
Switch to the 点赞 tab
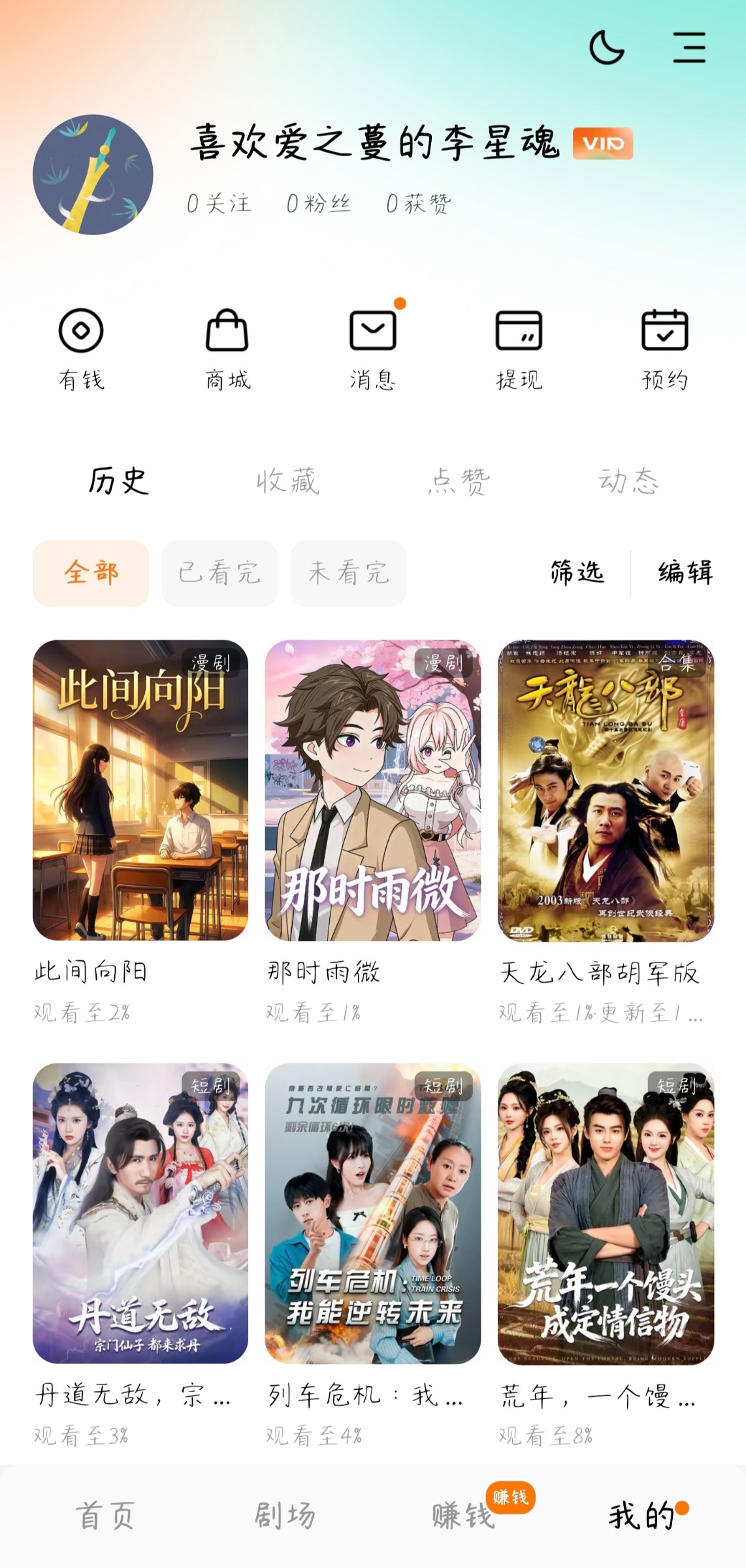point(459,482)
